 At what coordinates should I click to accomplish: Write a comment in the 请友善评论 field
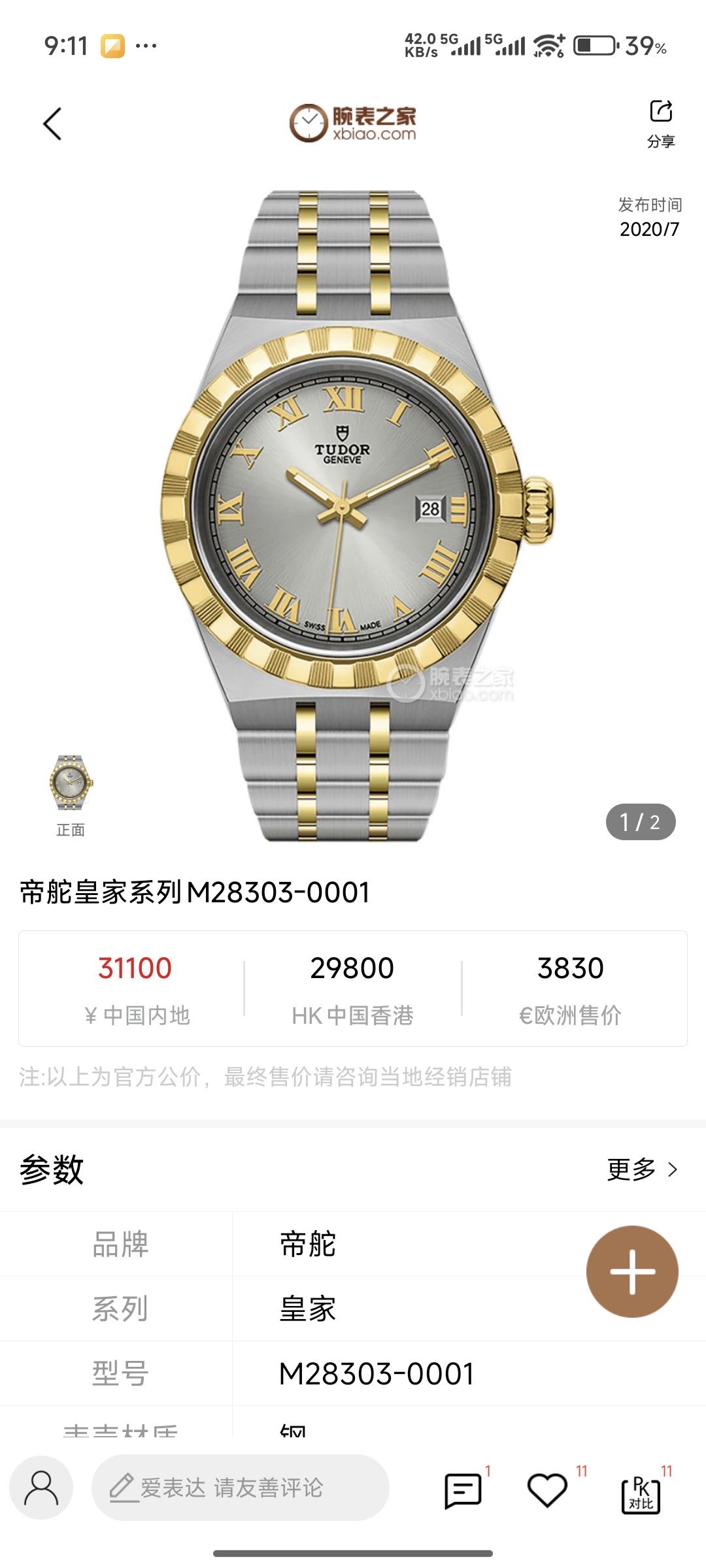click(x=241, y=1488)
